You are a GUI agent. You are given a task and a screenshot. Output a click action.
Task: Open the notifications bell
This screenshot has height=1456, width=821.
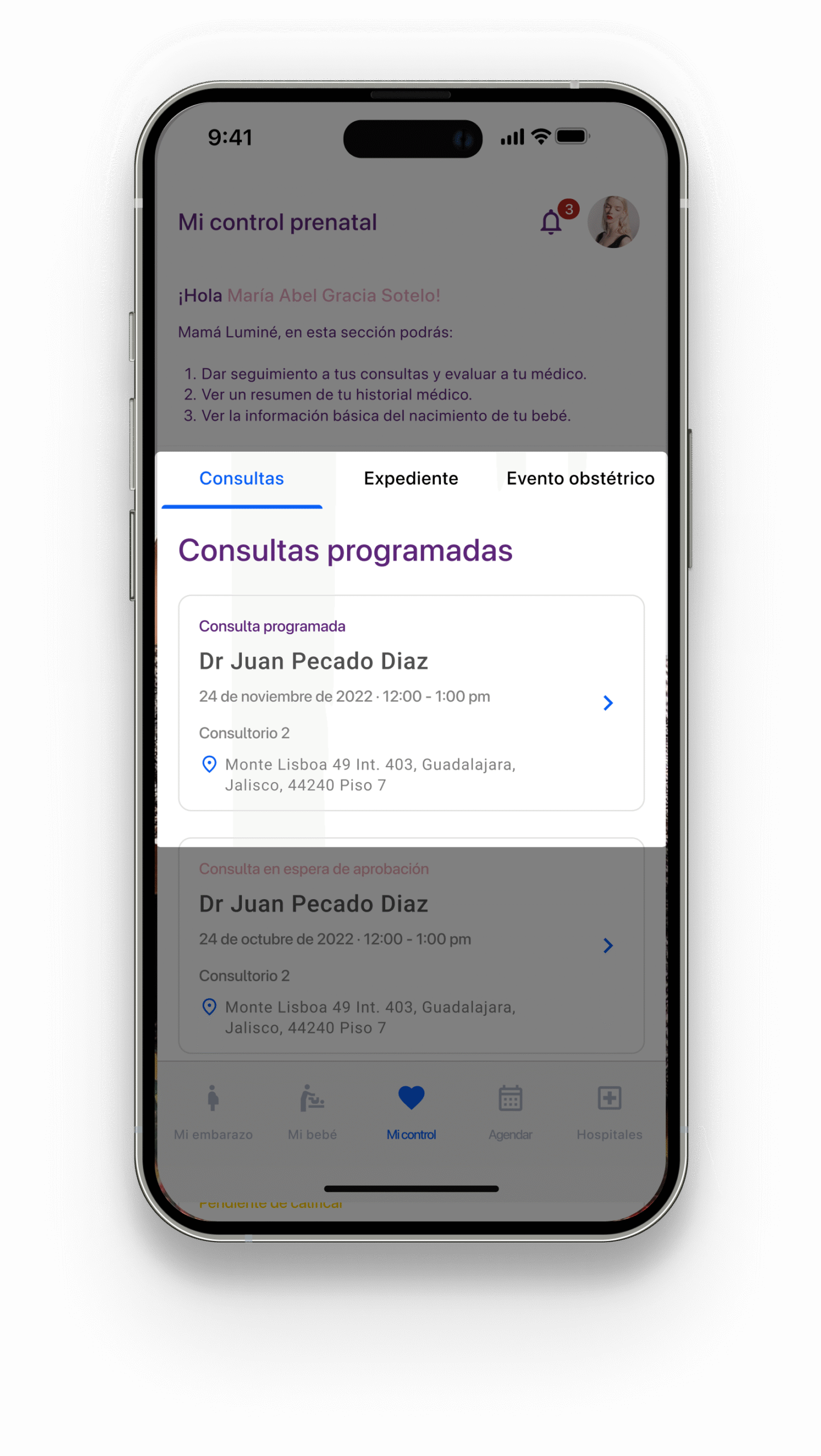coord(550,221)
